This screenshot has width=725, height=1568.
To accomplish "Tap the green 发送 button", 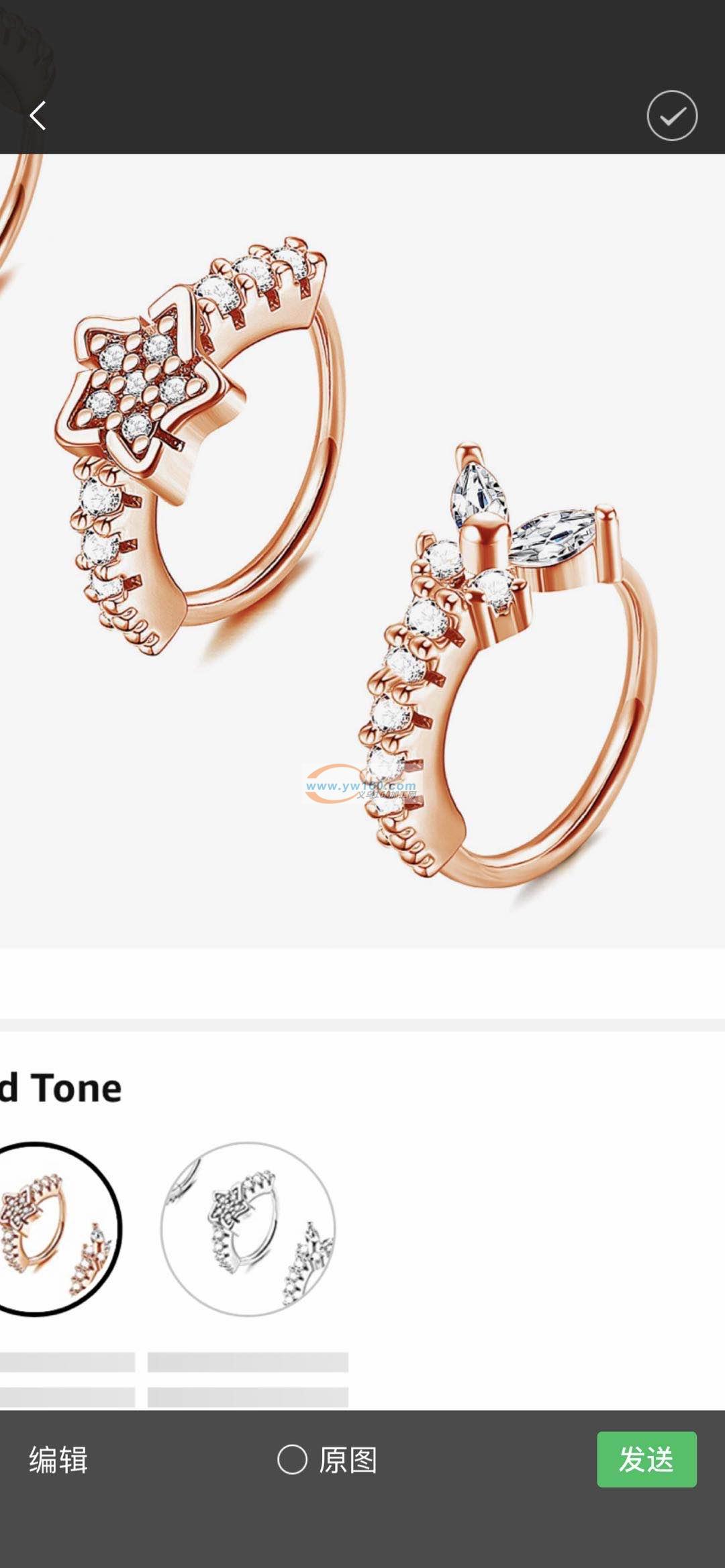I will [x=646, y=1459].
